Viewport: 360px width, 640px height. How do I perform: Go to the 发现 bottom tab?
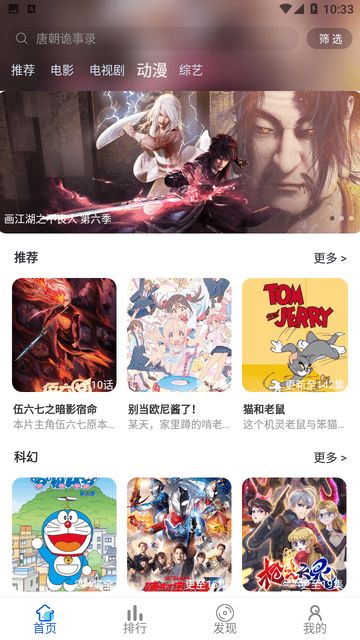coord(224,619)
